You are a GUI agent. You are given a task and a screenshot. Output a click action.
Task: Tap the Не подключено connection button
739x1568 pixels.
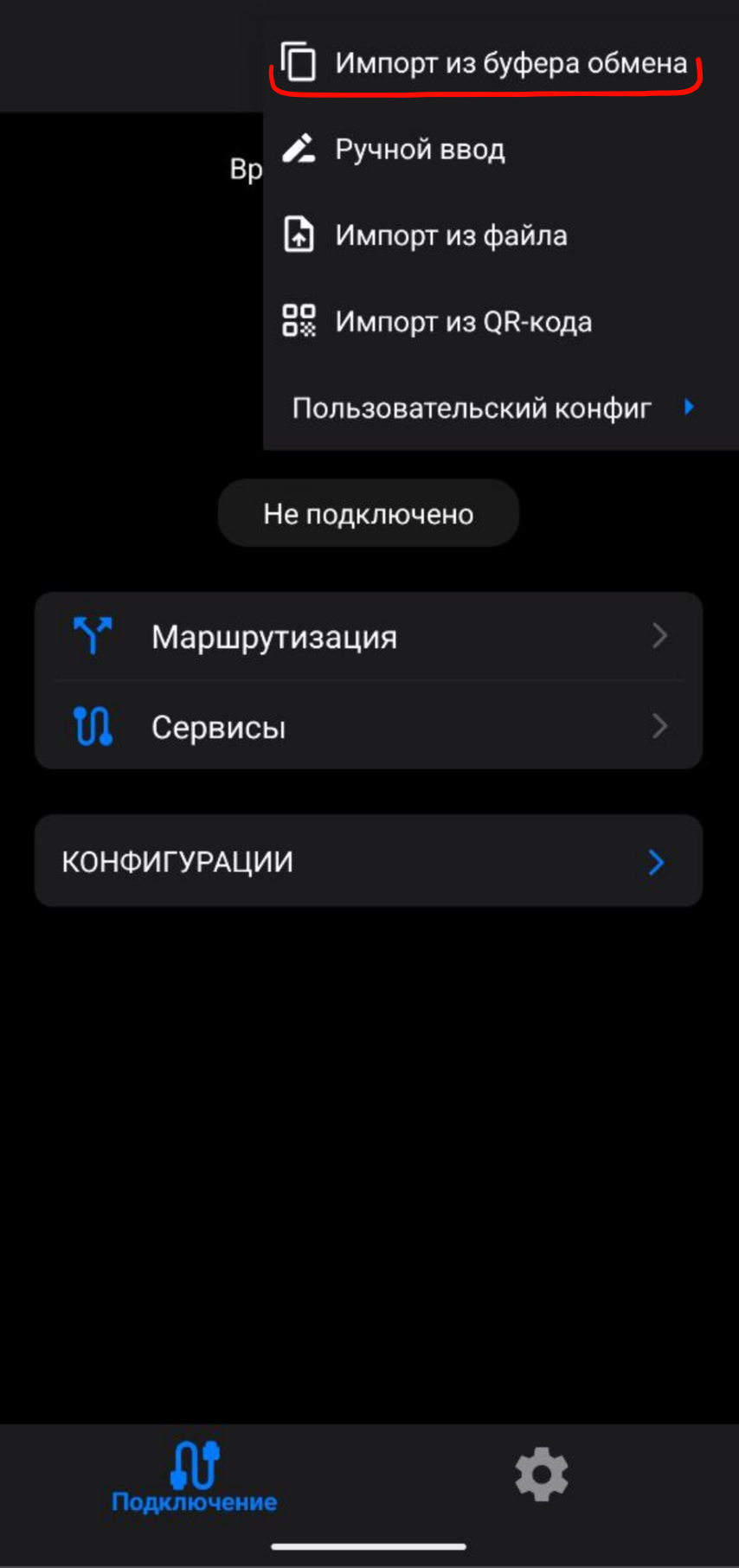369,514
